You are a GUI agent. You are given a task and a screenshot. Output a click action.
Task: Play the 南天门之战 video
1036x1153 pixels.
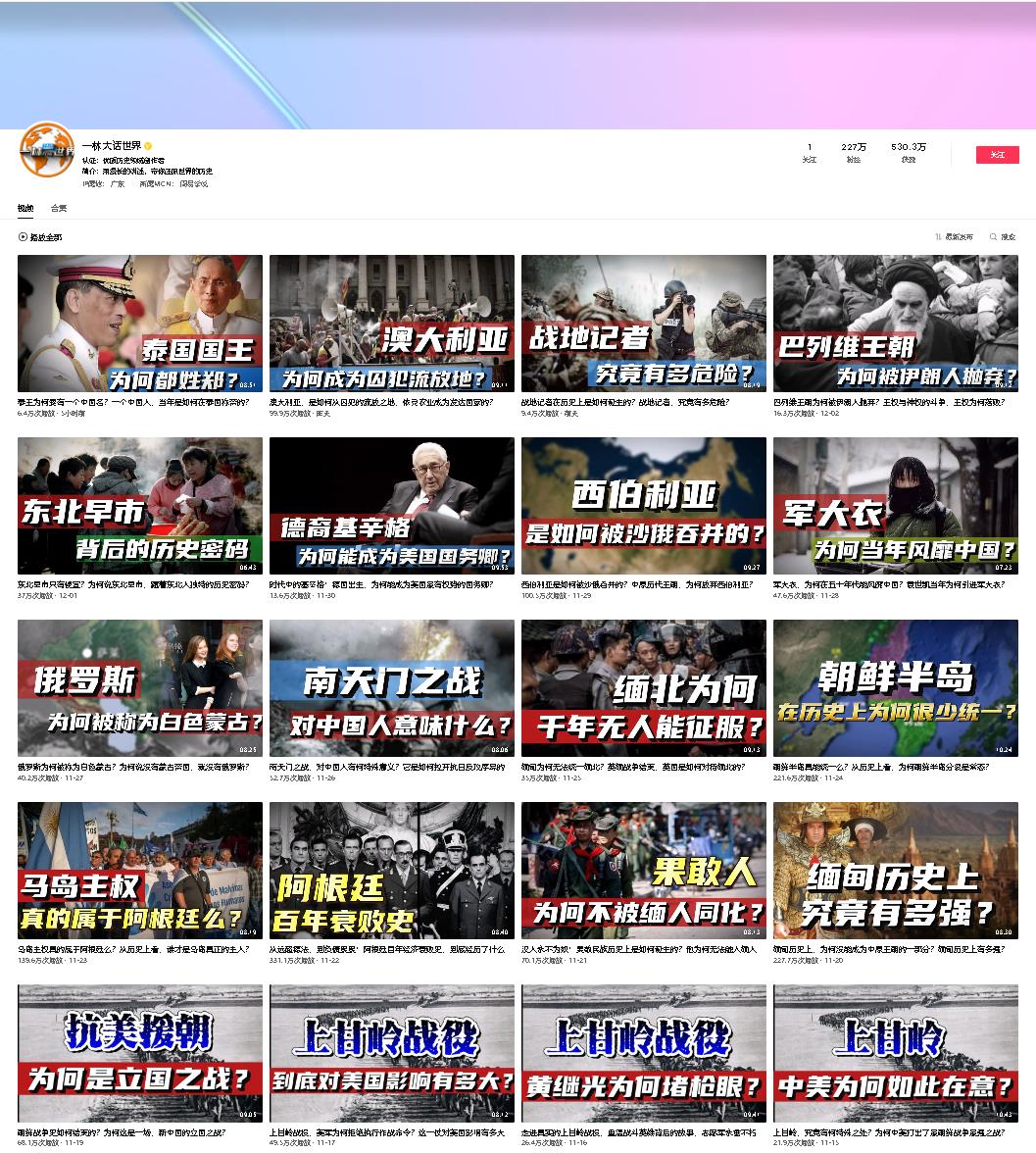click(392, 688)
